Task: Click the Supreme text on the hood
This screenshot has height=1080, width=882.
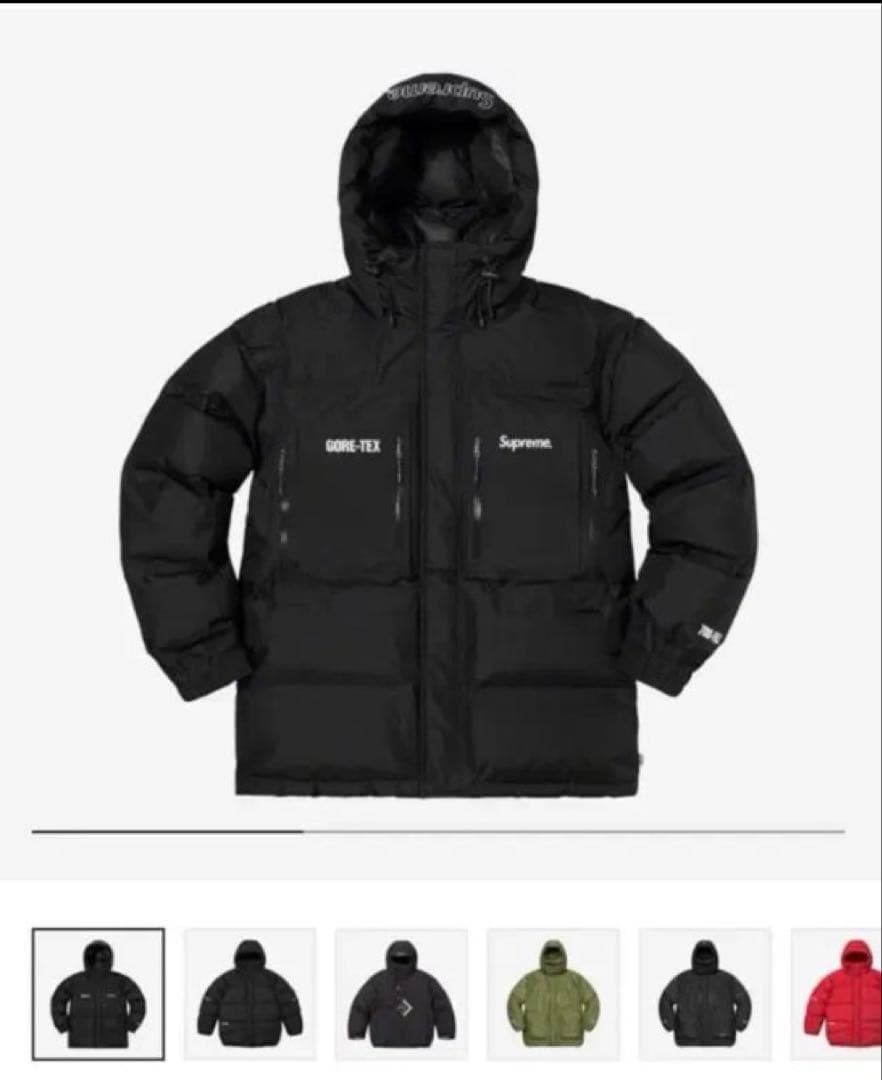Action: click(442, 91)
